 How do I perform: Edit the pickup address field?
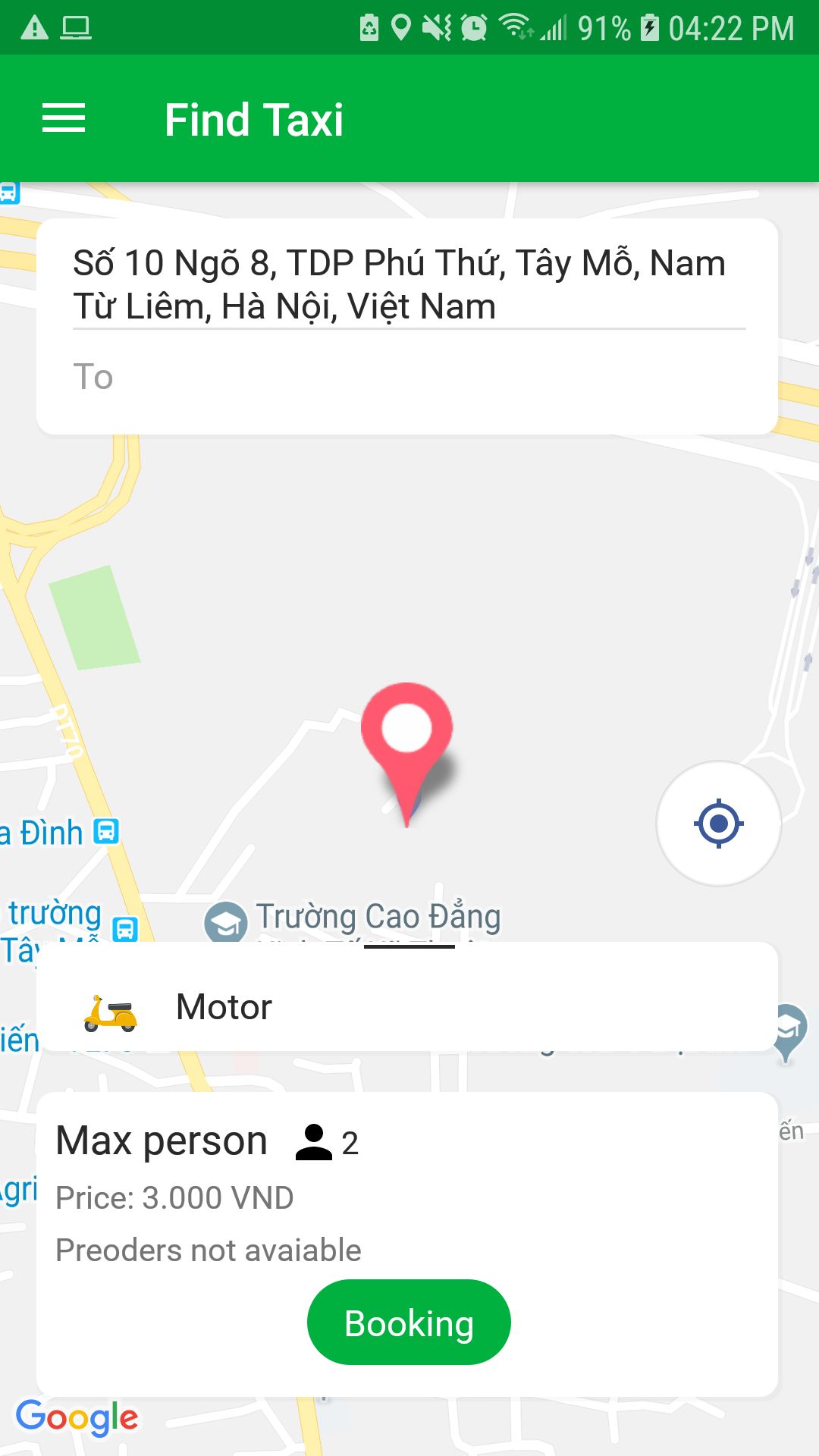408,284
